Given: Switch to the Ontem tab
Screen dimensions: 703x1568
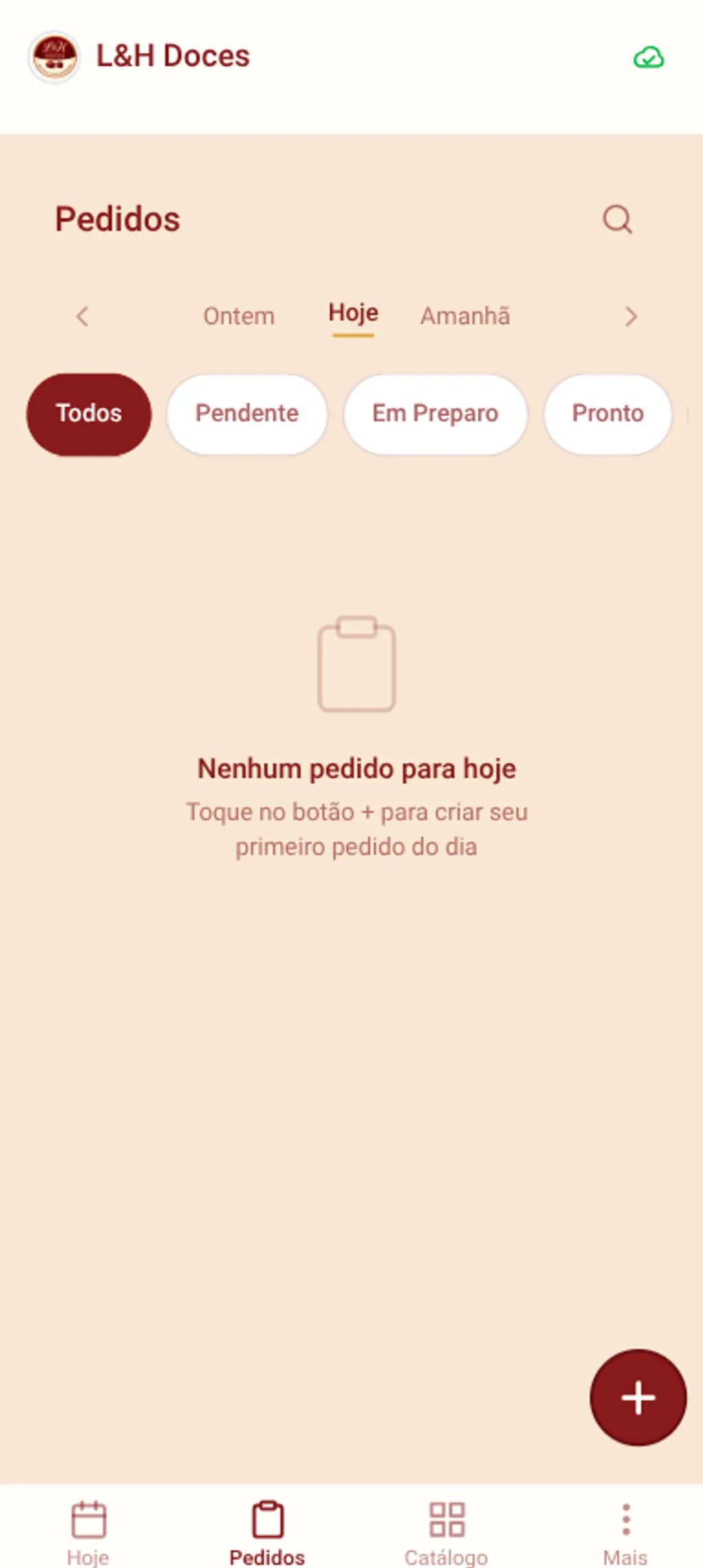Looking at the screenshot, I should [238, 316].
